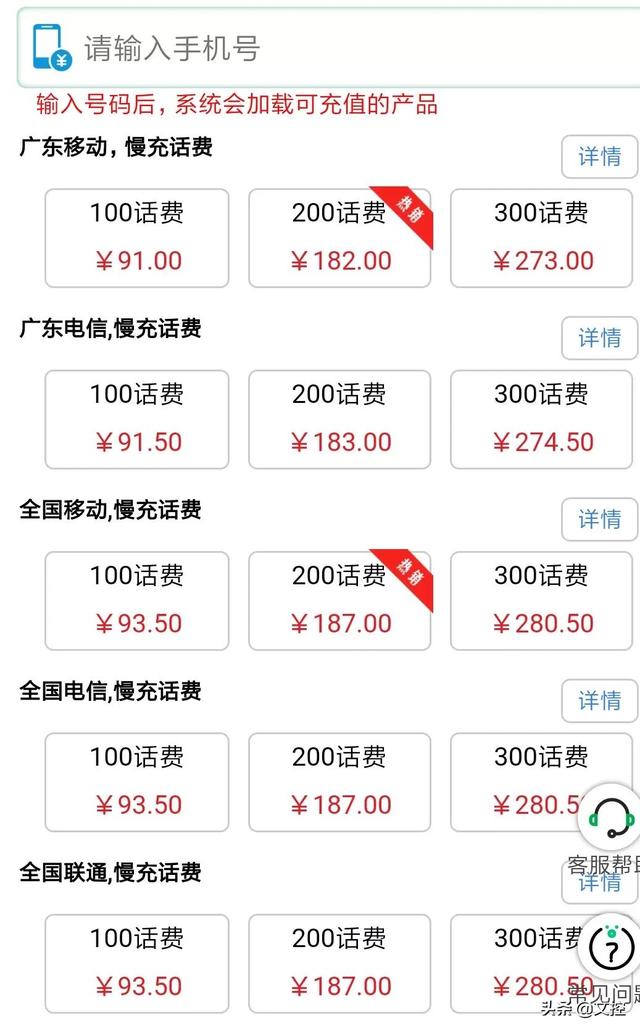Screen dimensions: 640x1031
Task: Open the 常见问题 question mark icon
Action: point(612,946)
